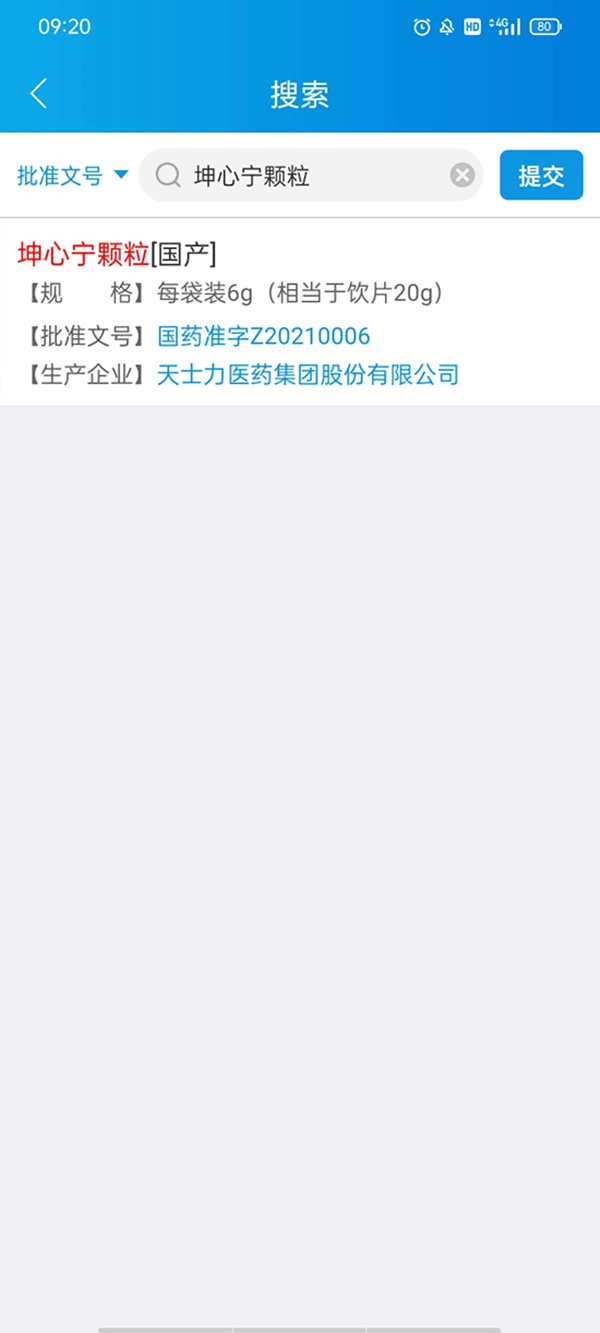Go back using the top-left arrow

tap(39, 94)
